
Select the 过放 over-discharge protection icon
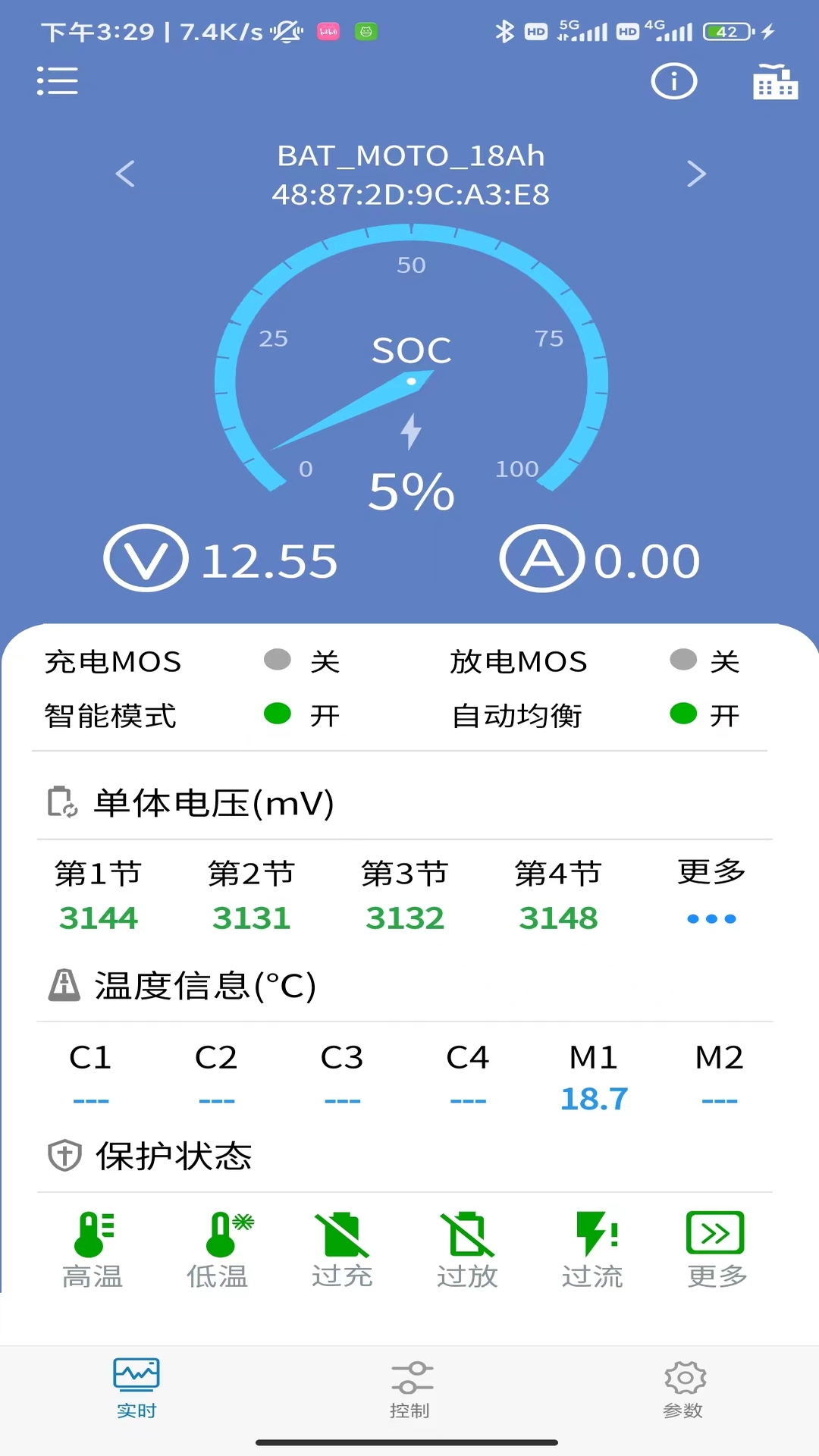click(469, 1234)
